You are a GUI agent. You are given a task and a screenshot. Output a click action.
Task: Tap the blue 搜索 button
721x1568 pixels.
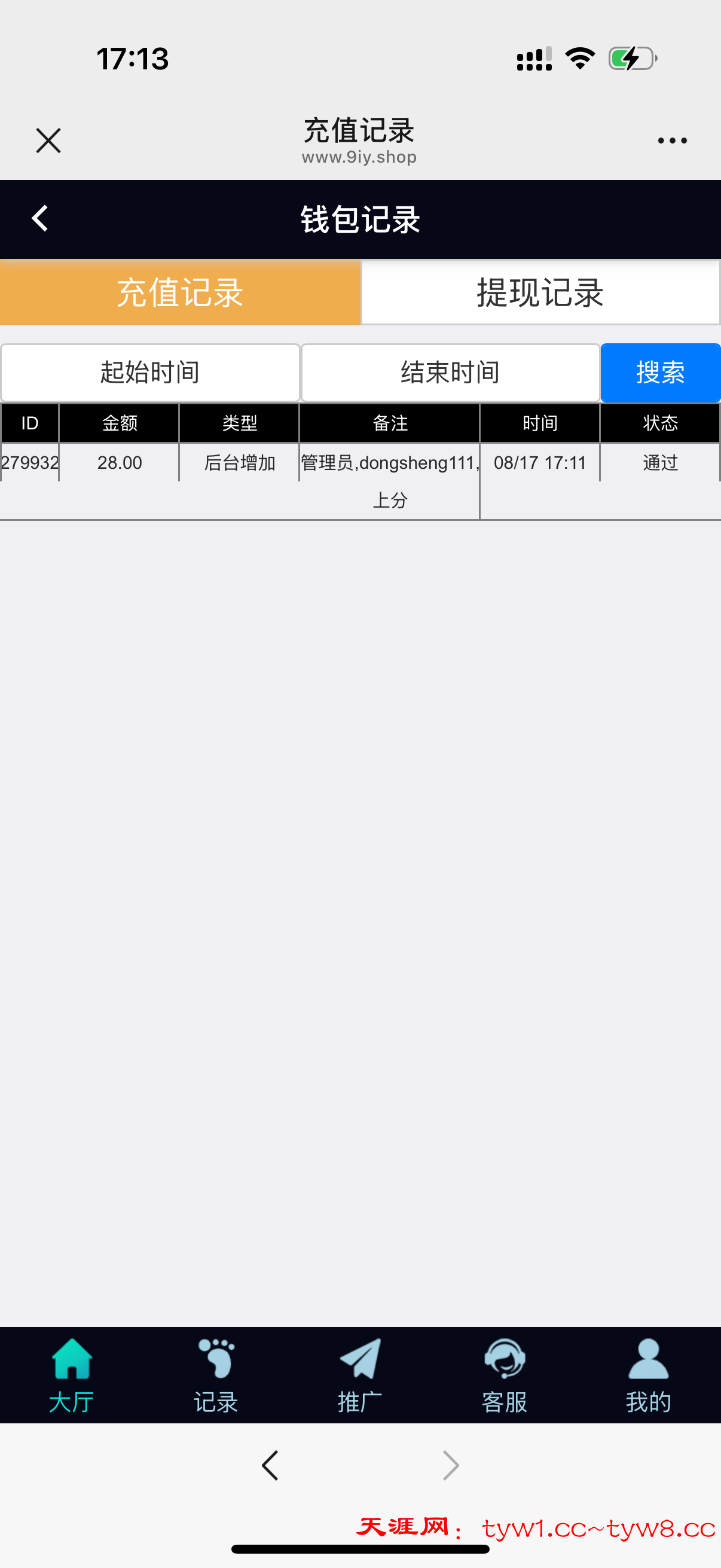tap(660, 373)
